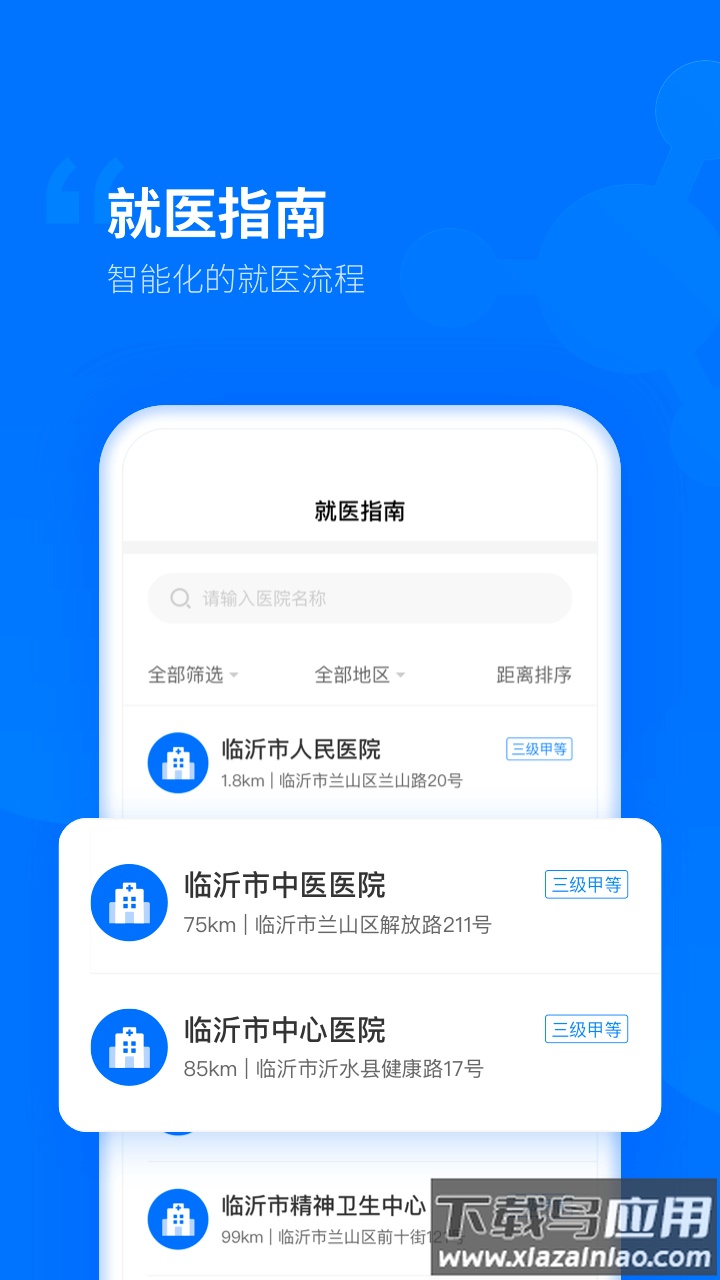Screen dimensions: 720x1280
Task: Open the 全部筛选 filter dropdown
Action: [190, 674]
